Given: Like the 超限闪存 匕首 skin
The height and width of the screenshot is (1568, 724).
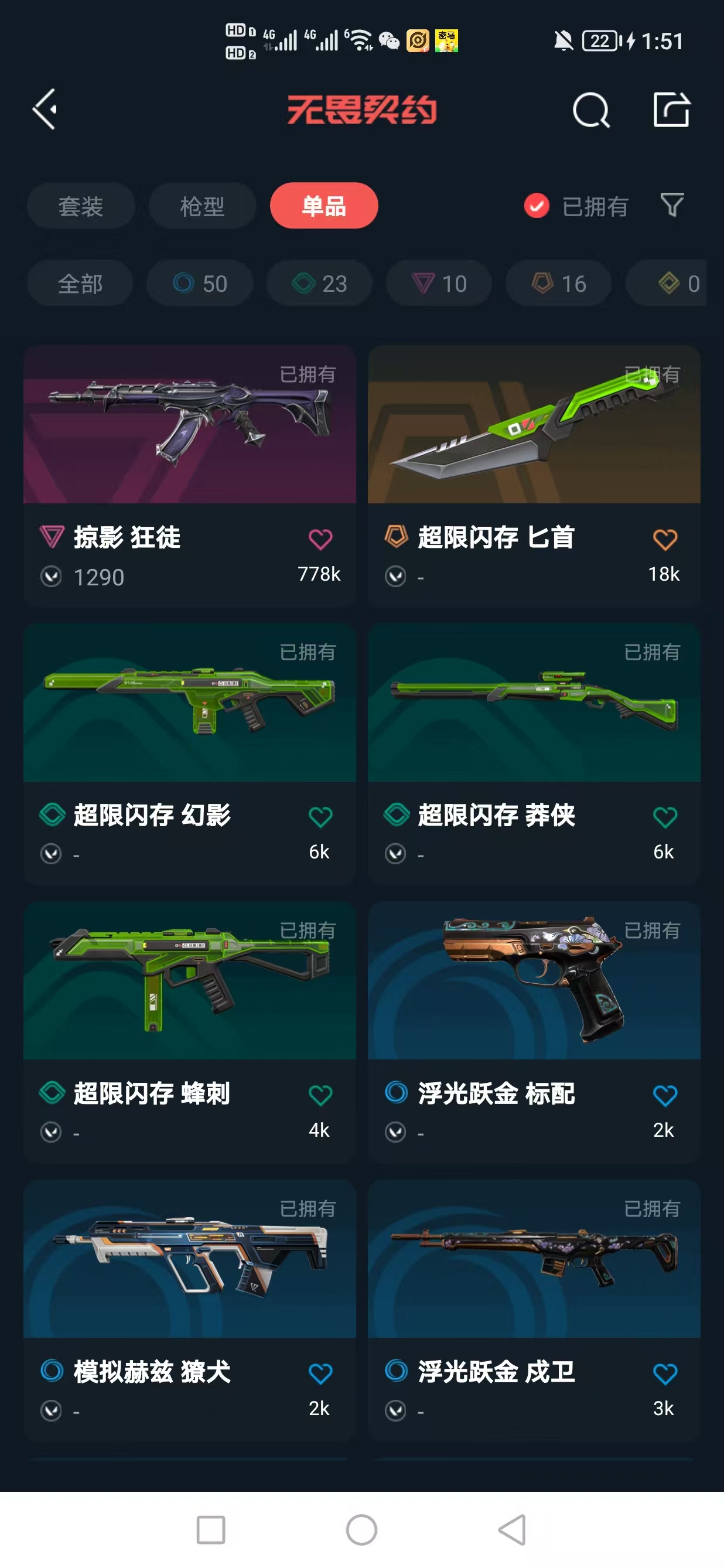Looking at the screenshot, I should [664, 539].
